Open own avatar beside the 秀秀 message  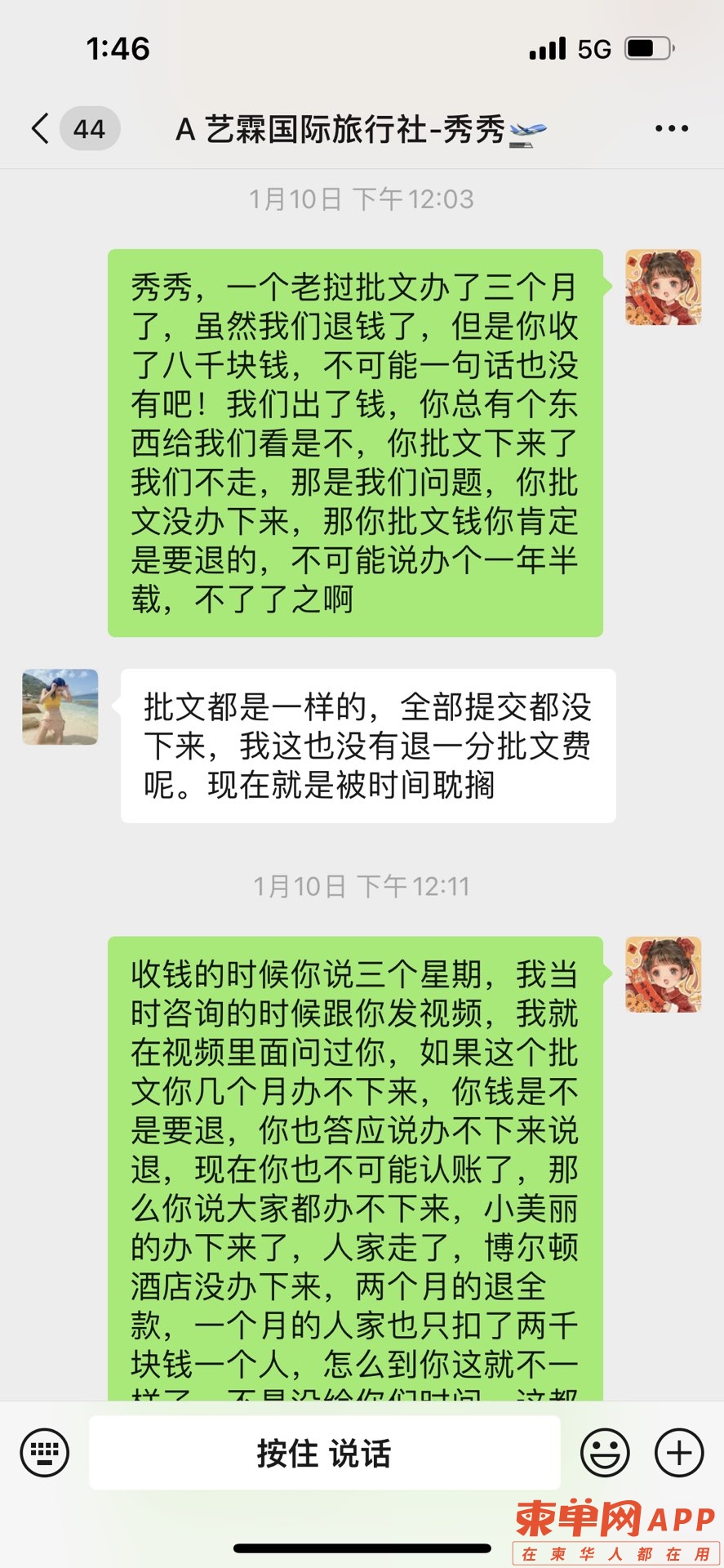coord(663,287)
